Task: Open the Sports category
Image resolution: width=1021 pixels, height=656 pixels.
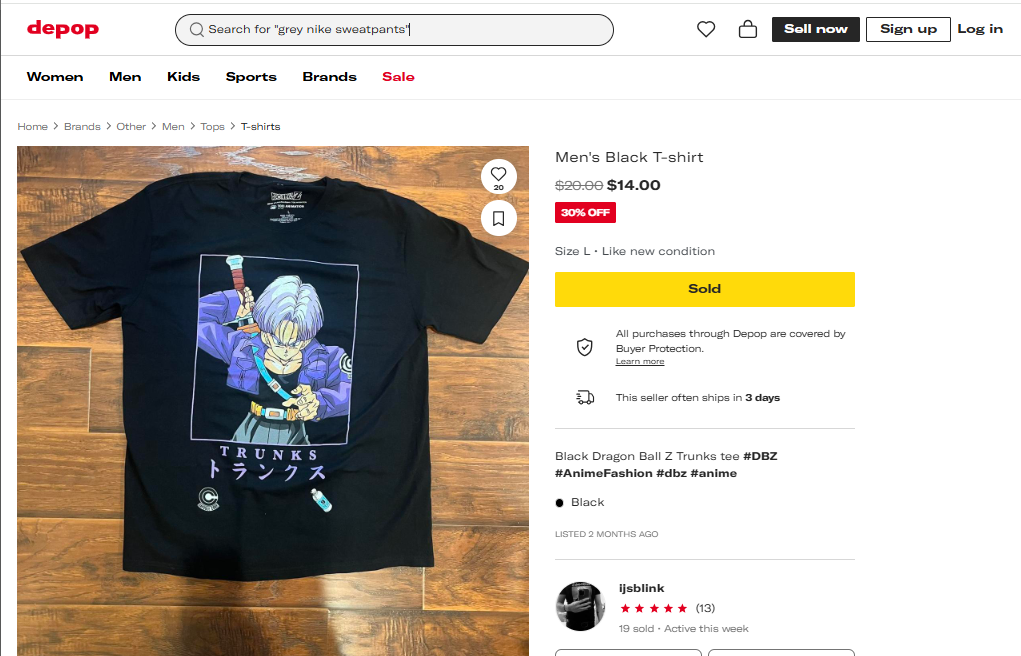Action: [x=251, y=77]
